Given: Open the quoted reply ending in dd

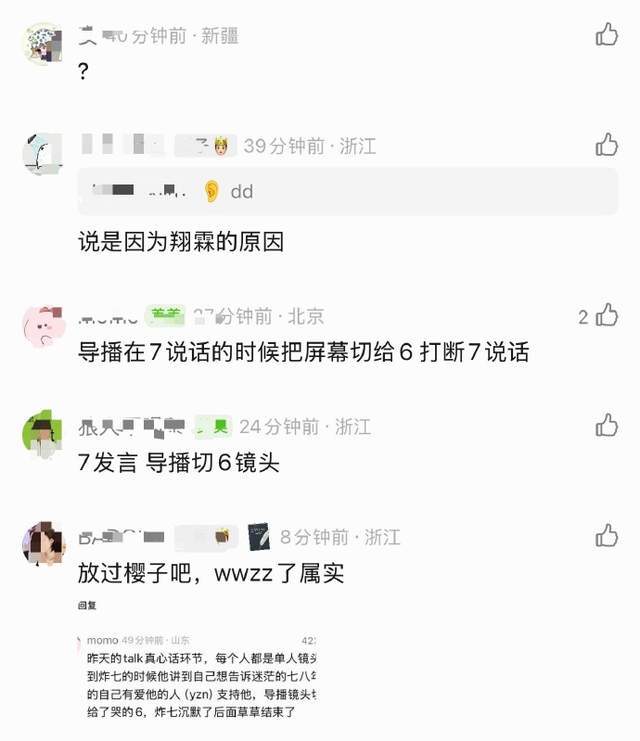Looking at the screenshot, I should [x=348, y=191].
